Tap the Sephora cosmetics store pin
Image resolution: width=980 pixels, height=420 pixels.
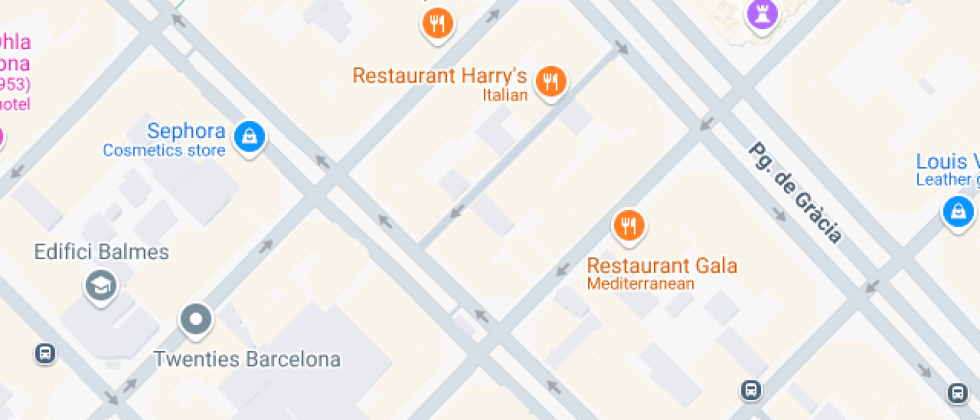[249, 136]
